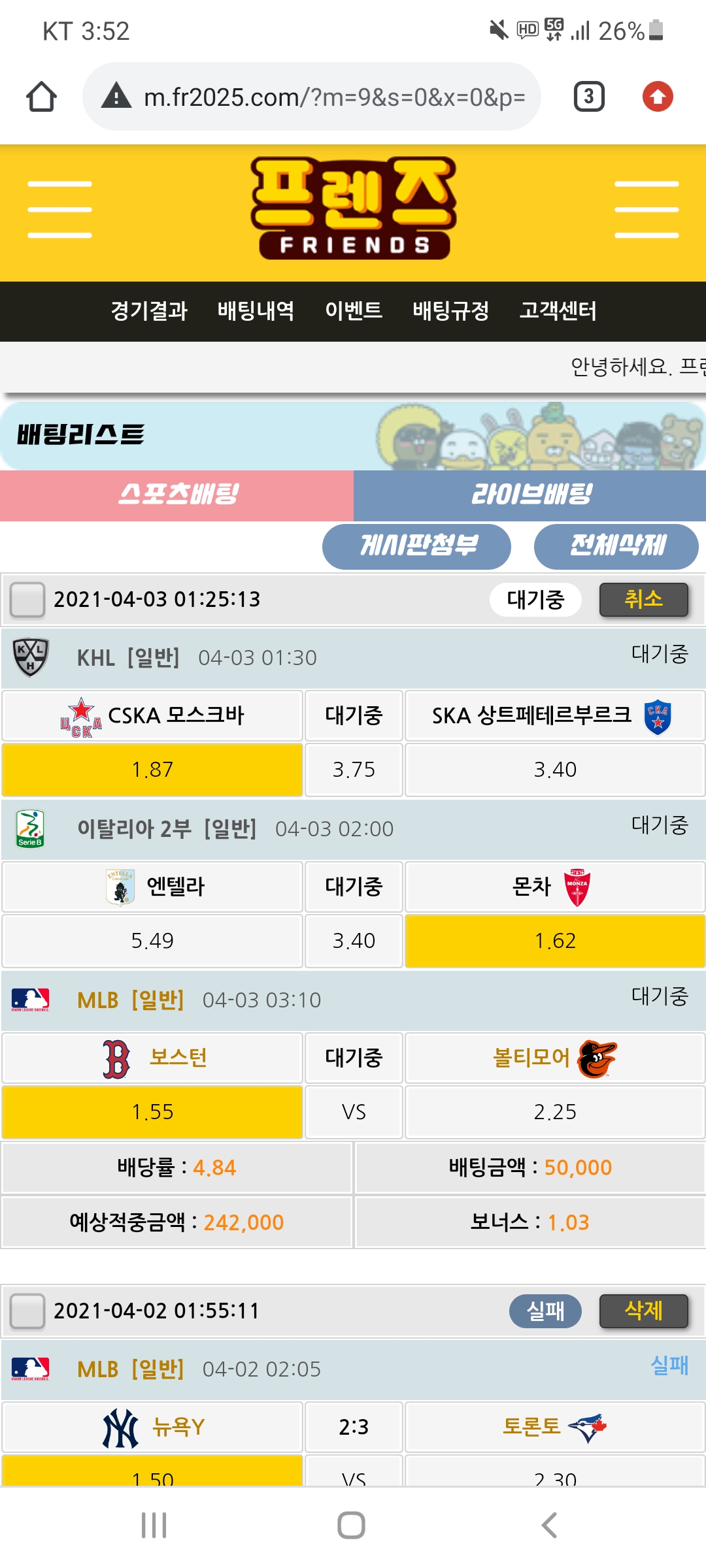Viewport: 706px width, 1568px height.
Task: Open the right hamburger menu
Action: [646, 209]
